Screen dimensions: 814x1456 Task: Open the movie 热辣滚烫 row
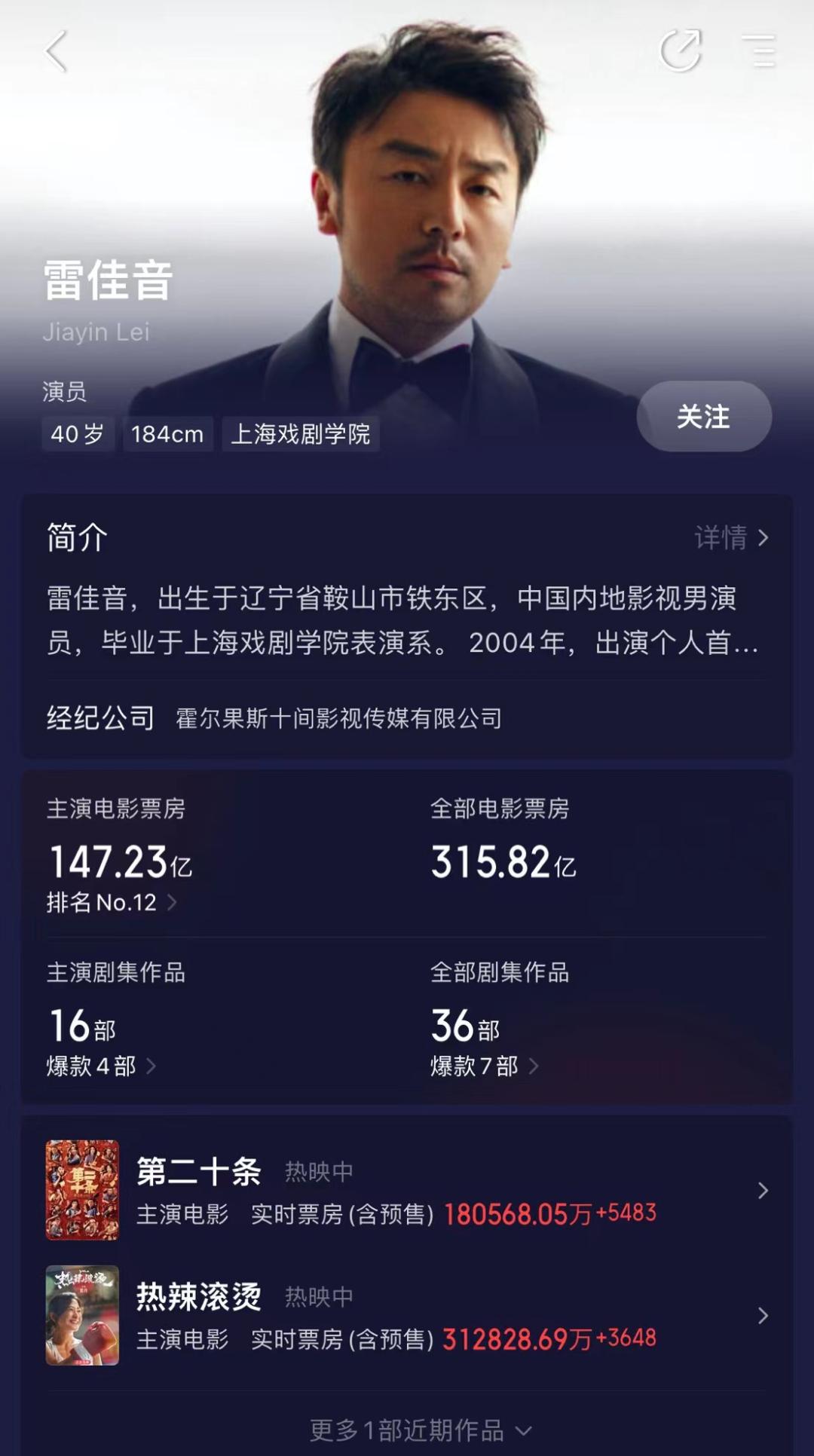[407, 1316]
